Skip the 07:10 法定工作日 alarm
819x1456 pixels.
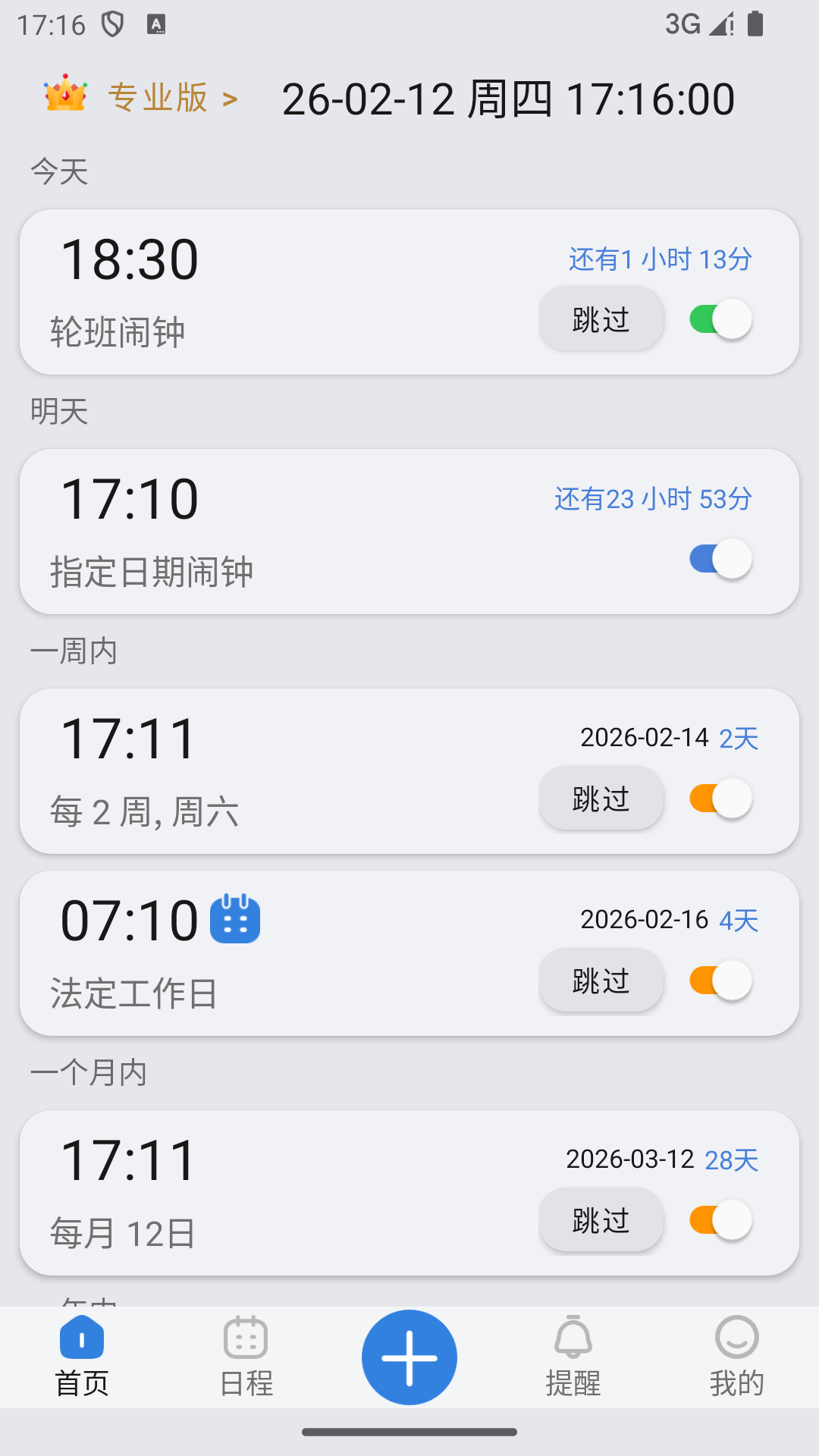(601, 981)
